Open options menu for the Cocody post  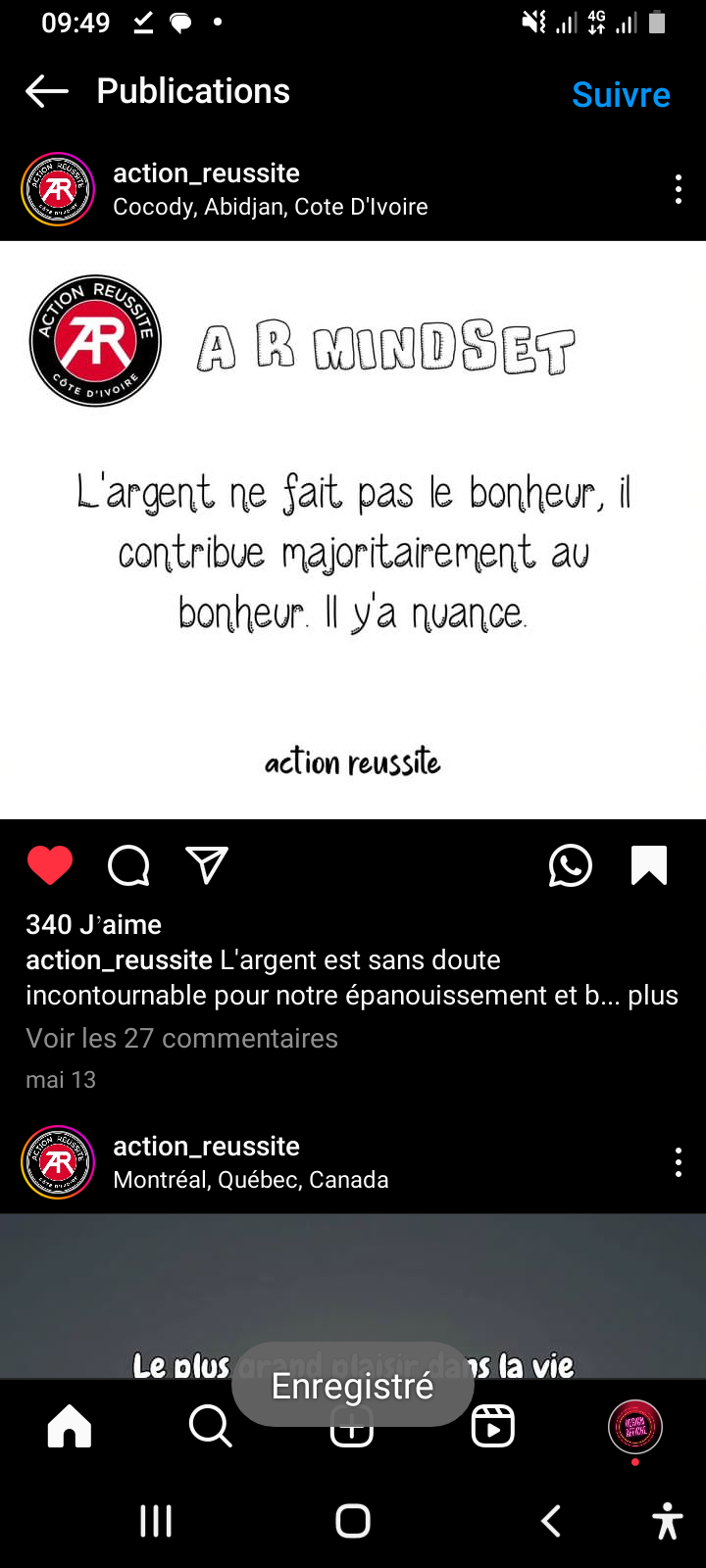click(678, 189)
